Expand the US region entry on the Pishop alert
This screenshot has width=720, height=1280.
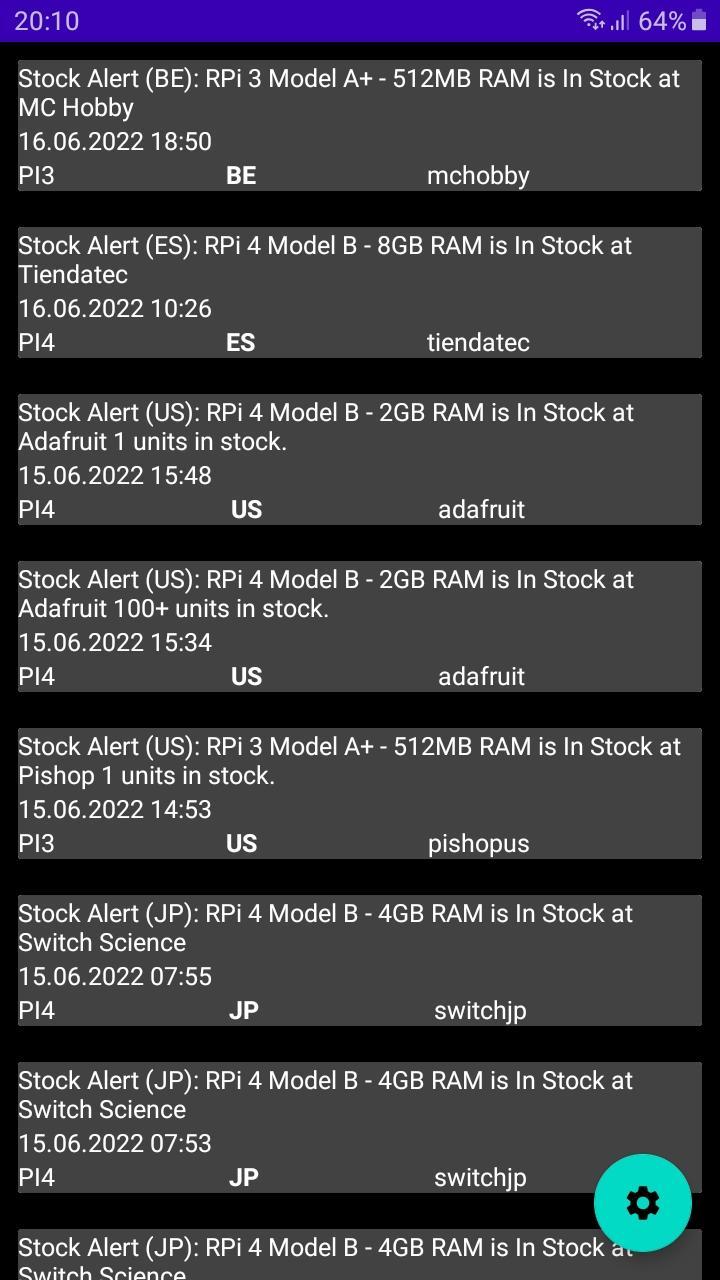click(241, 843)
